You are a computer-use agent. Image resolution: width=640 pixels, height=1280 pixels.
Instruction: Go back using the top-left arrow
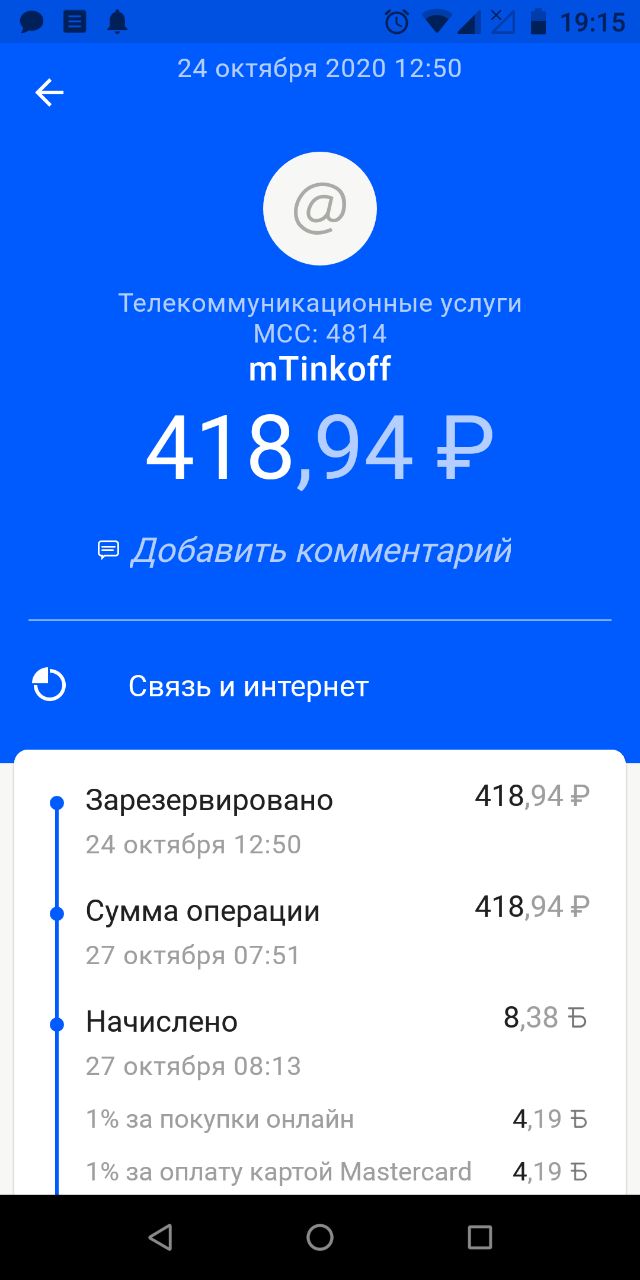49,93
